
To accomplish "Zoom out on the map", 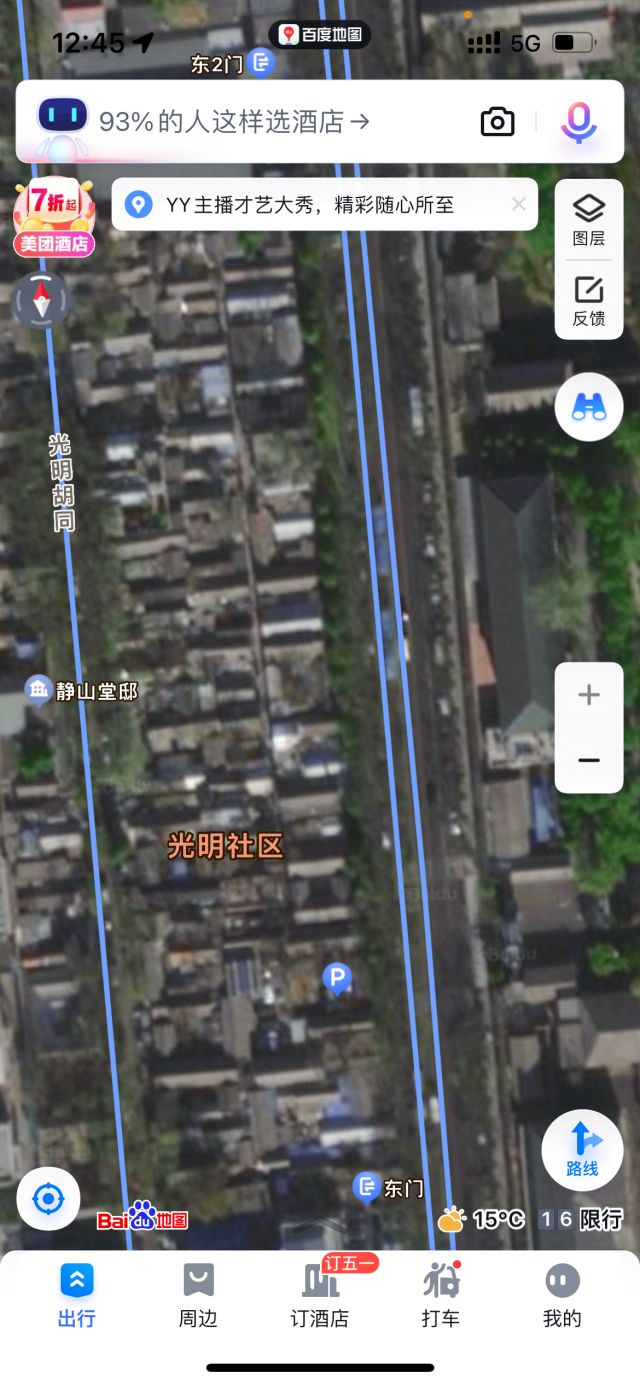I will click(x=589, y=761).
